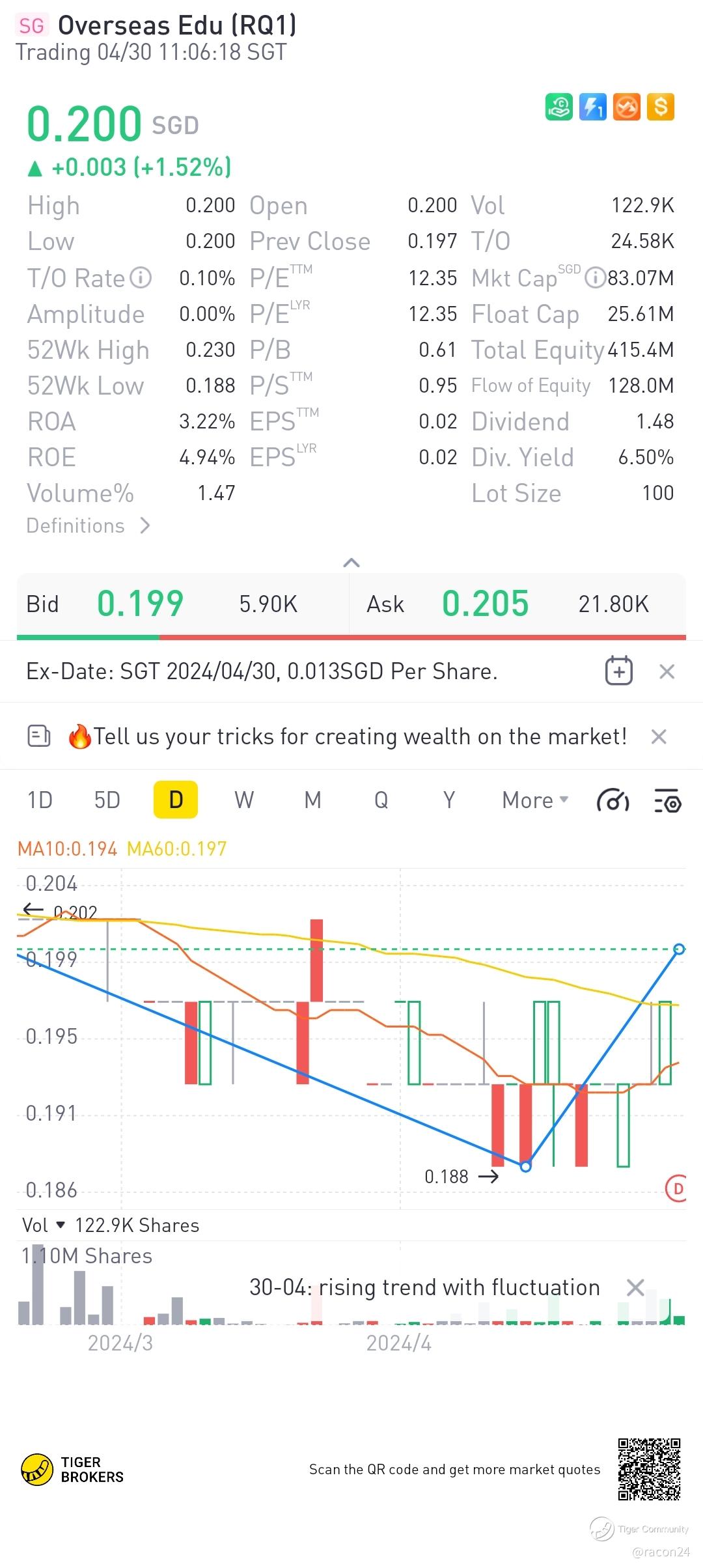
Task: Dismiss the Ex-Date notice
Action: click(667, 671)
